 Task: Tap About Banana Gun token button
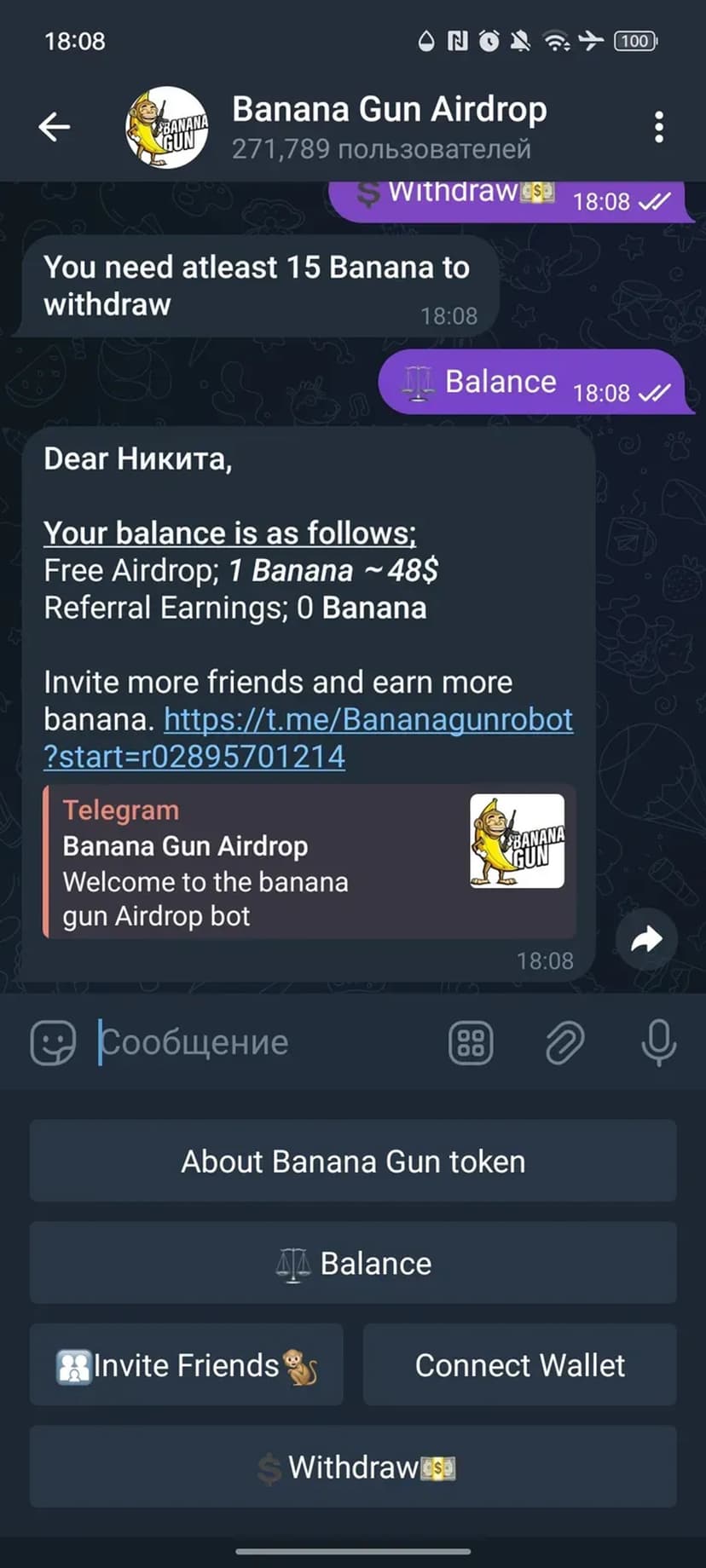click(353, 1162)
